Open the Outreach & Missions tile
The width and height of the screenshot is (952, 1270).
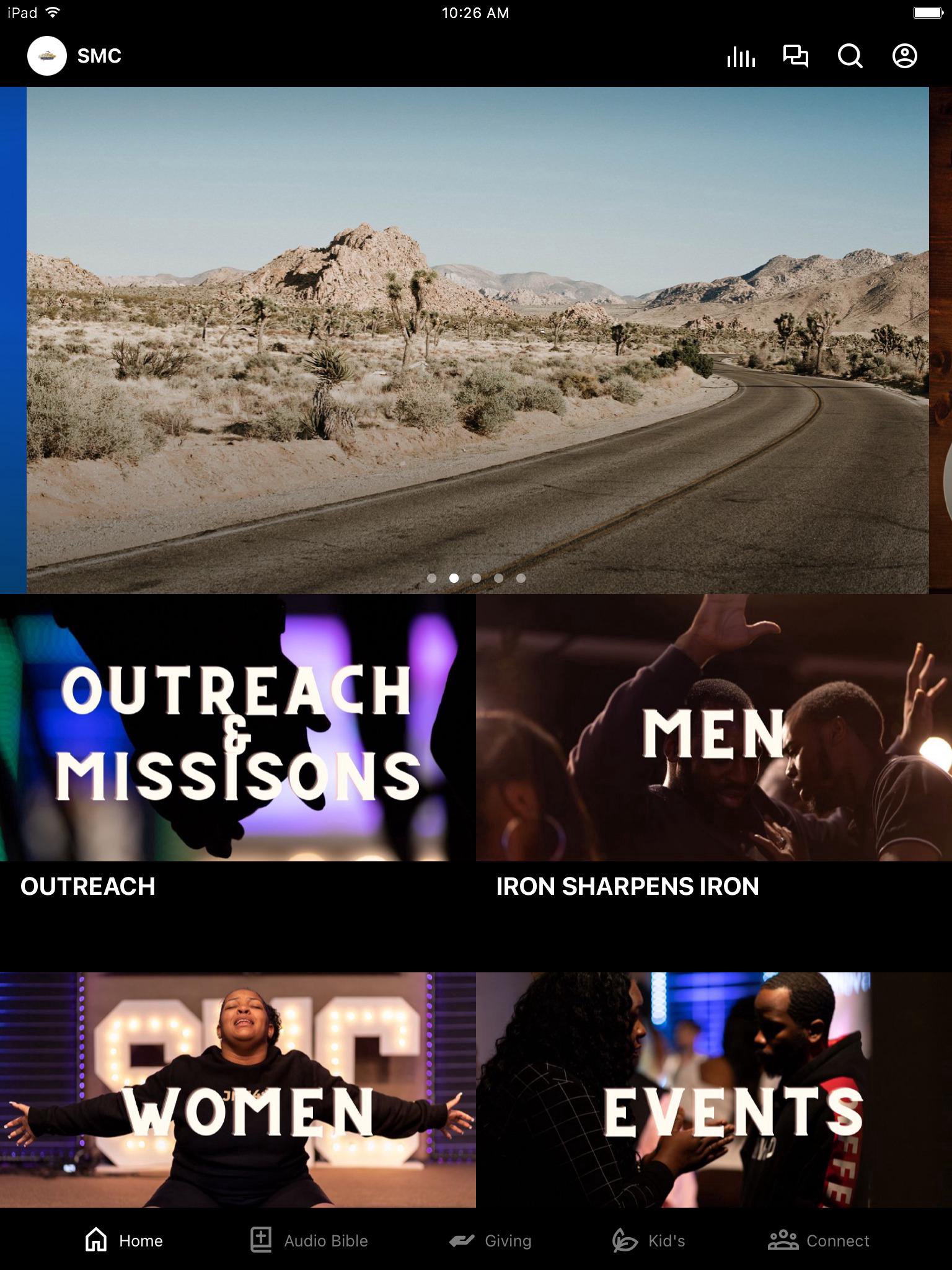237,728
